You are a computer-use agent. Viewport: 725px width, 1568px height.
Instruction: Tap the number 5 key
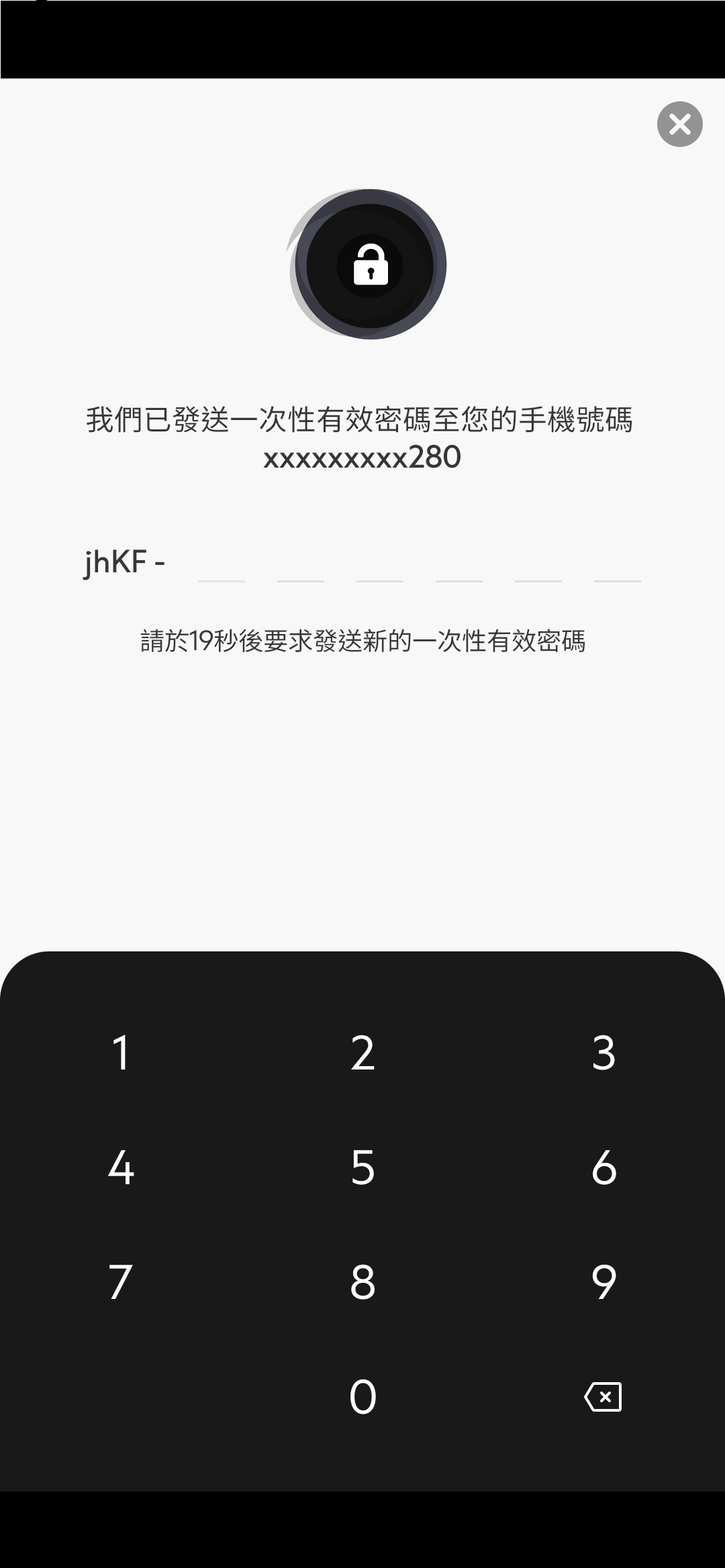point(362,1167)
